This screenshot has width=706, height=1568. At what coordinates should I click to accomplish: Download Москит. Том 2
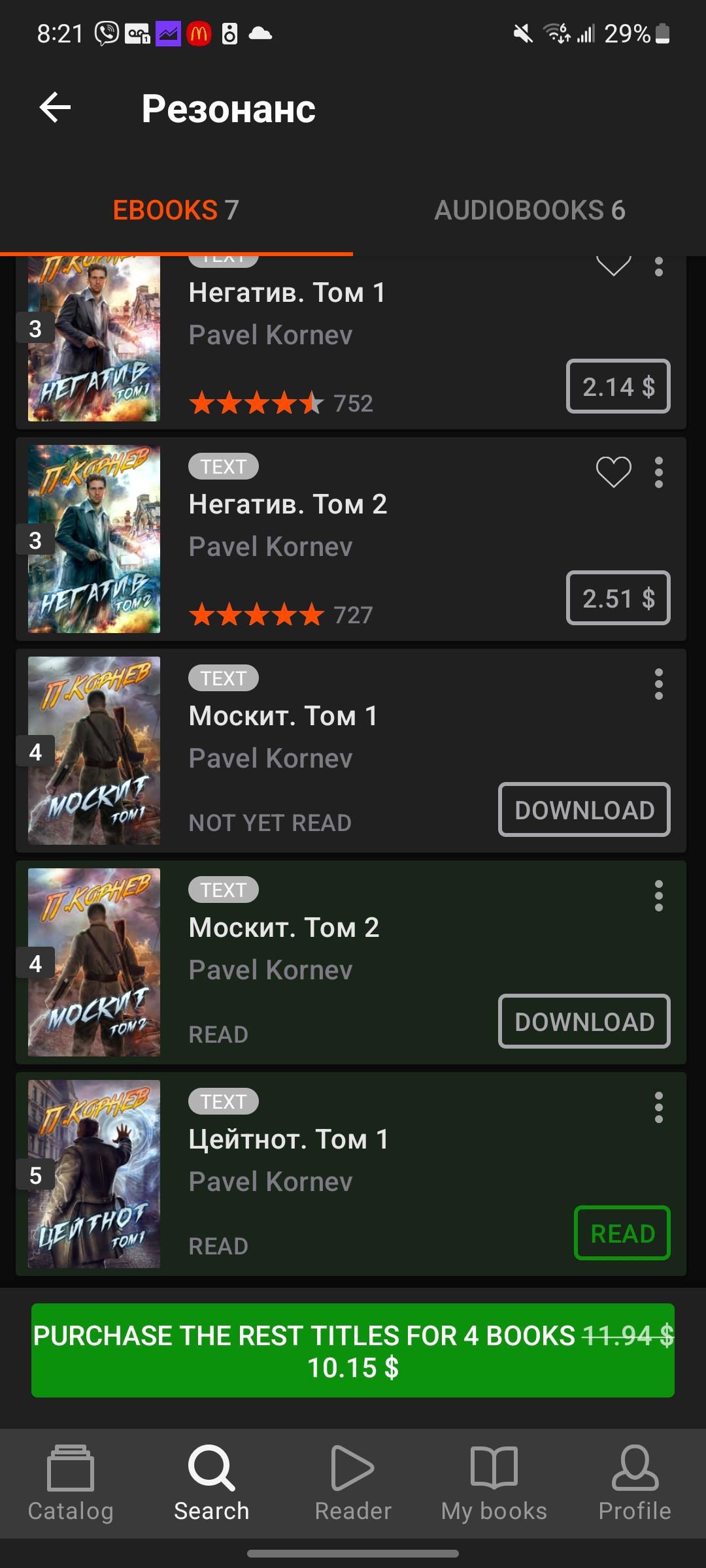584,1021
